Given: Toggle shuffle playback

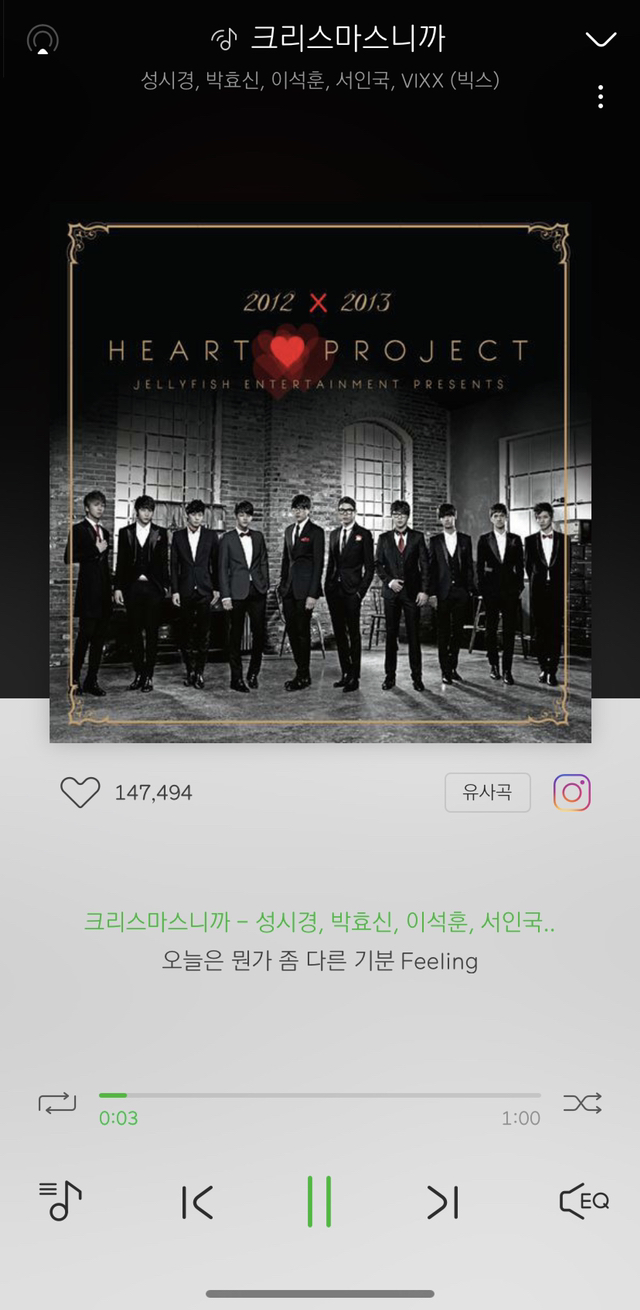Looking at the screenshot, I should click(x=582, y=1103).
